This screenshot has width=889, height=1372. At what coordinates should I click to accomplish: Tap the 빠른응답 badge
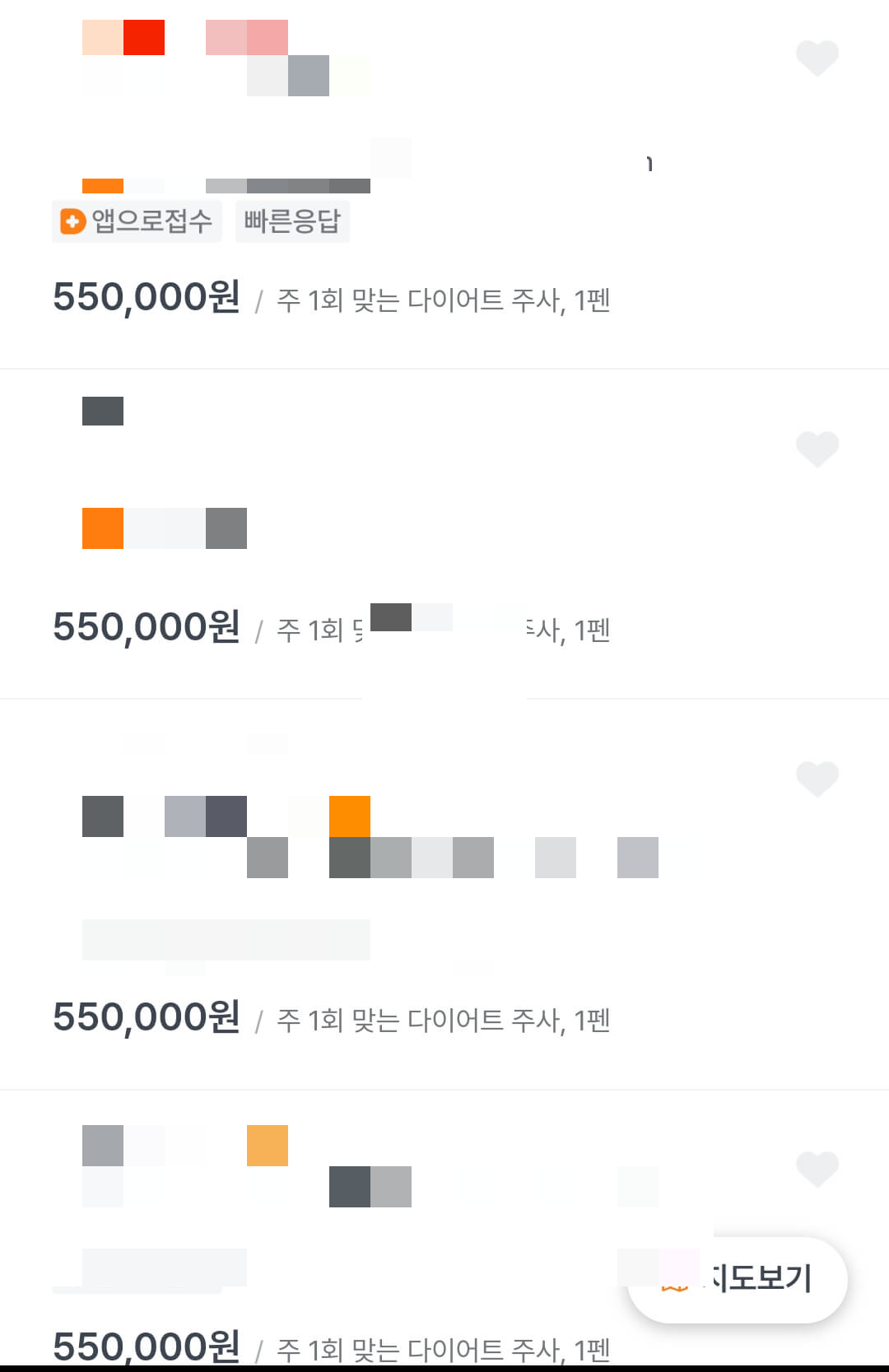coord(293,221)
